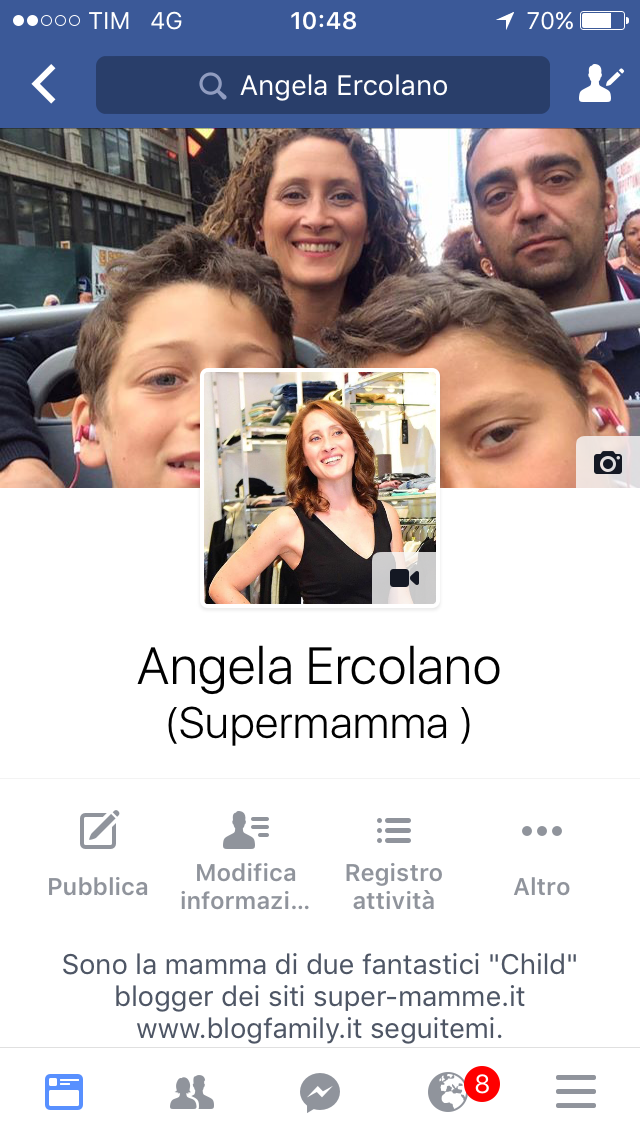
Task: Open the Messenger tab
Action: (x=320, y=1092)
